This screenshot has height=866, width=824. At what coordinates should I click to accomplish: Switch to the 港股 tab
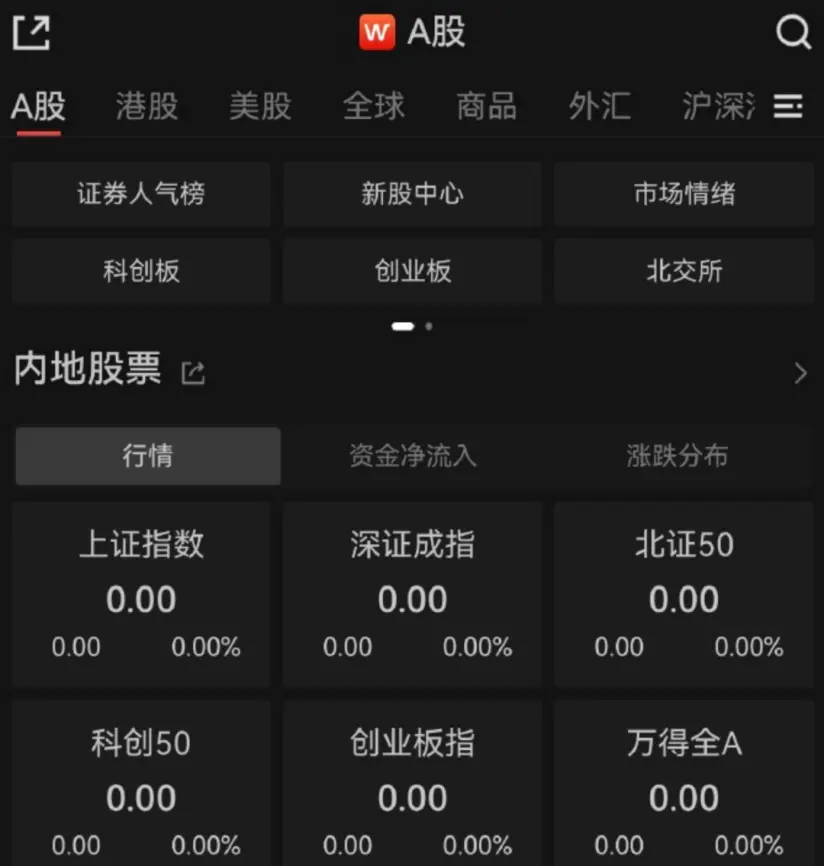147,106
